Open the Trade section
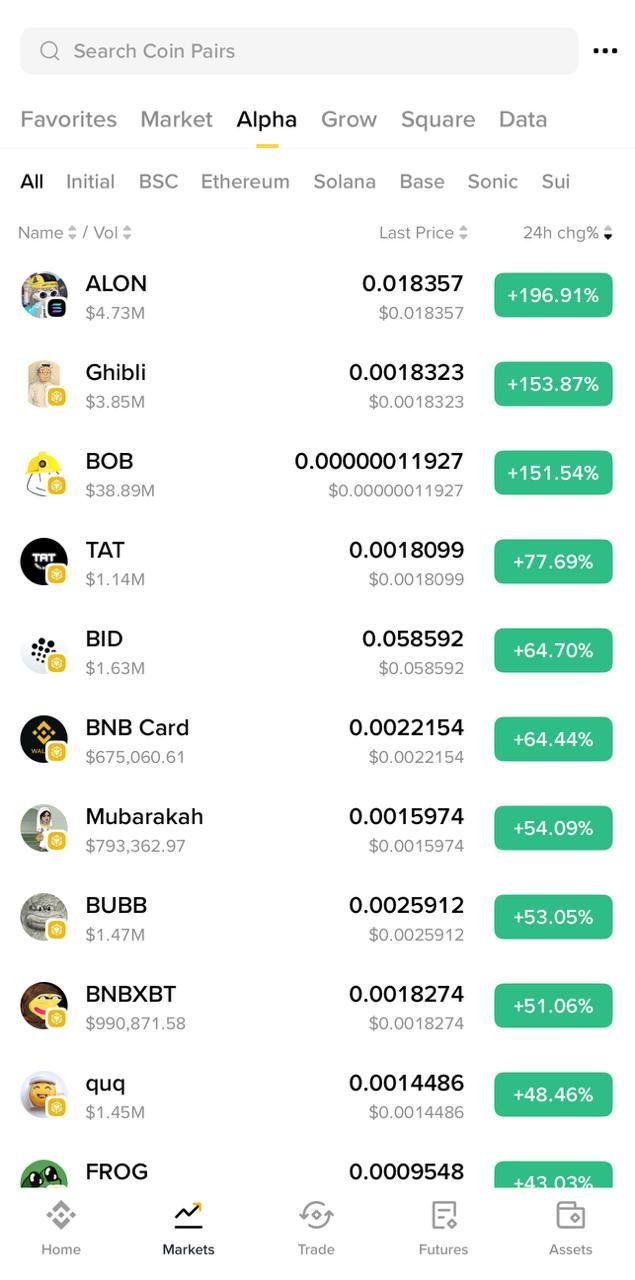 315,1228
